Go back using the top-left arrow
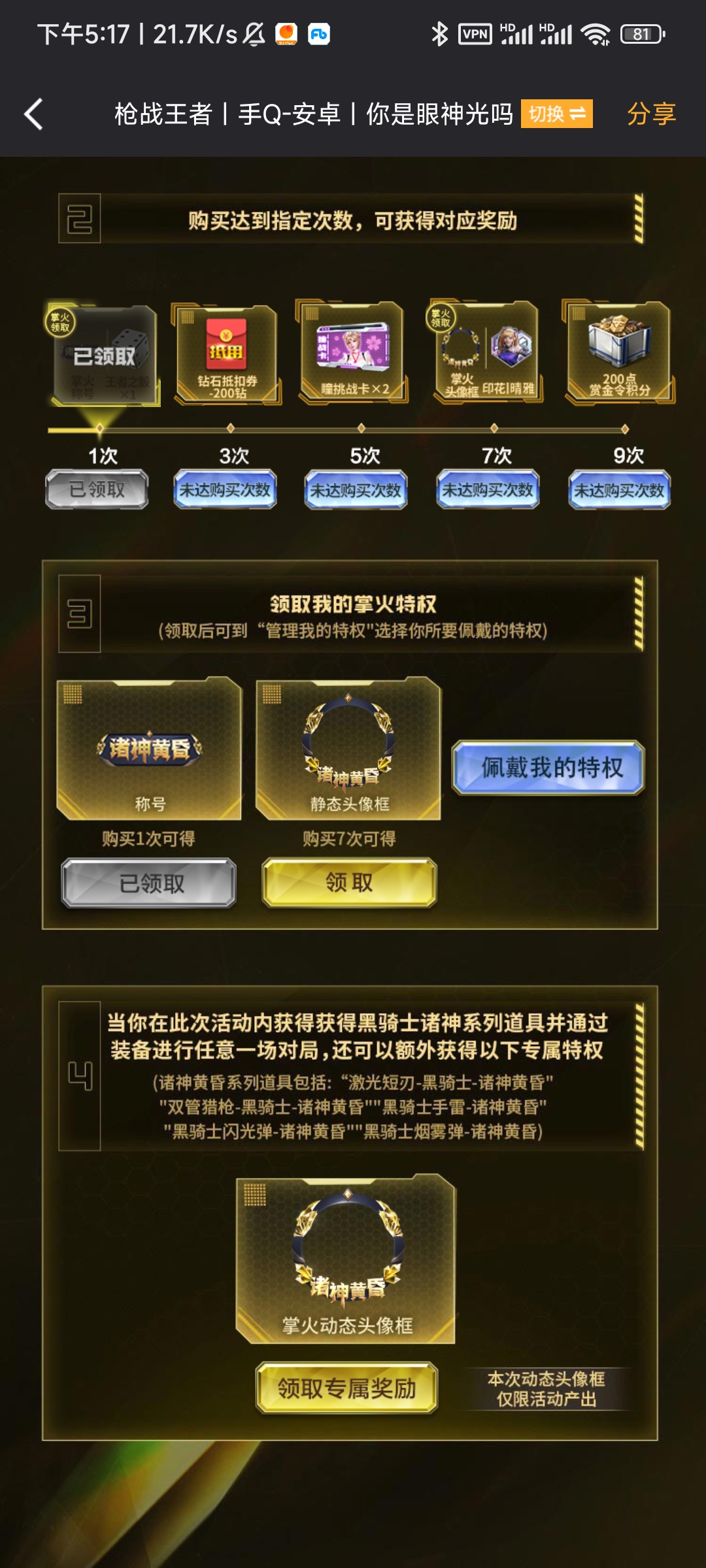The width and height of the screenshot is (706, 1568). point(34,114)
